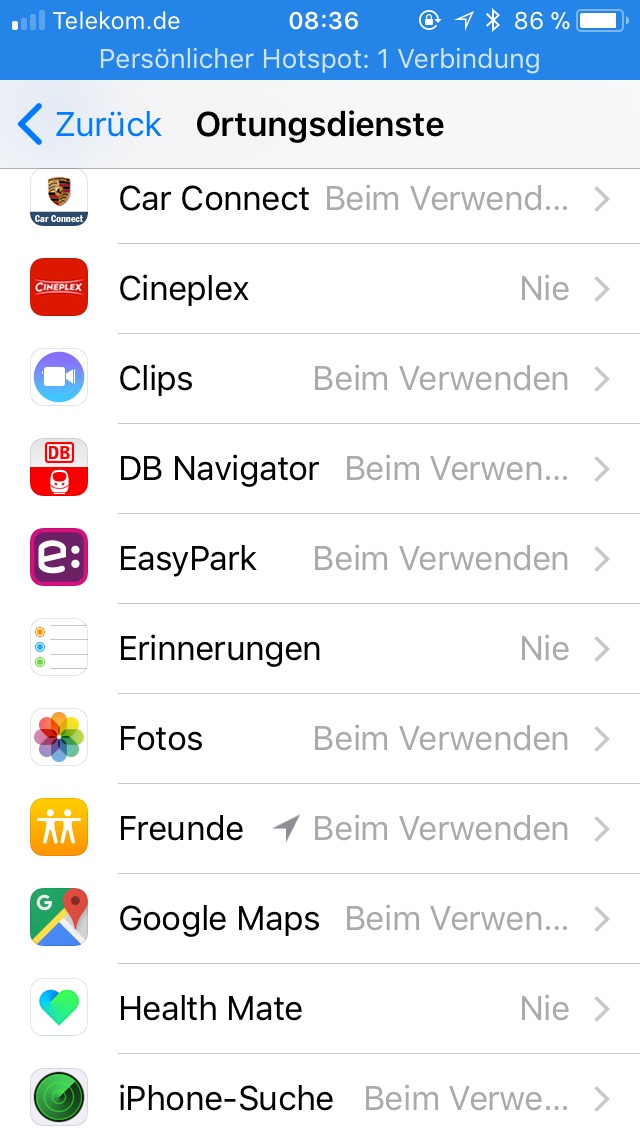This screenshot has height=1136, width=640.
Task: Tap the EasyPark row
Action: [320, 559]
